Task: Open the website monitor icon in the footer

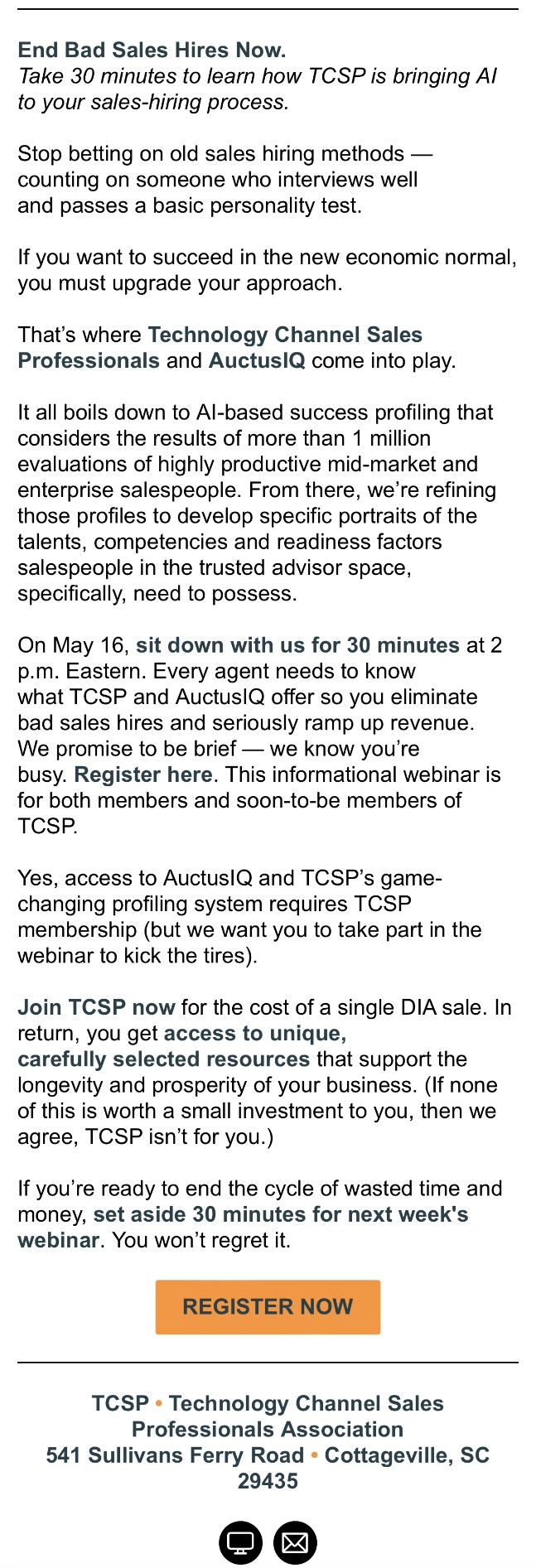Action: click(x=240, y=1542)
